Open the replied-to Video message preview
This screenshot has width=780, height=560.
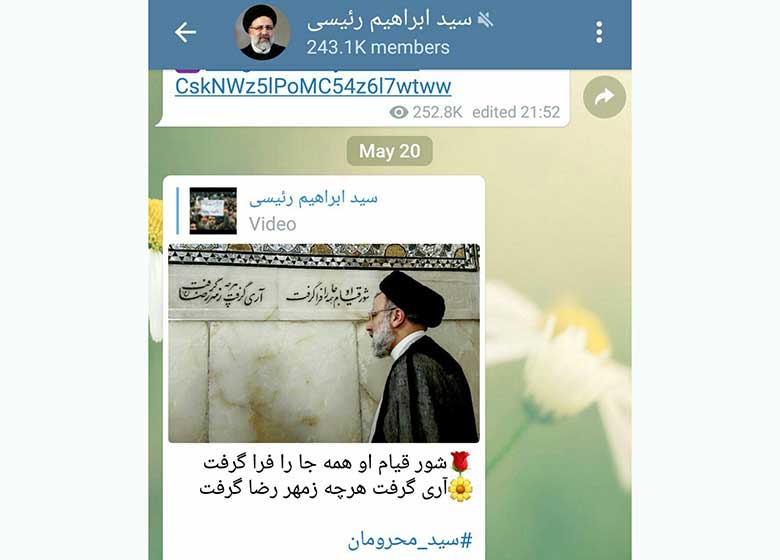coord(300,210)
